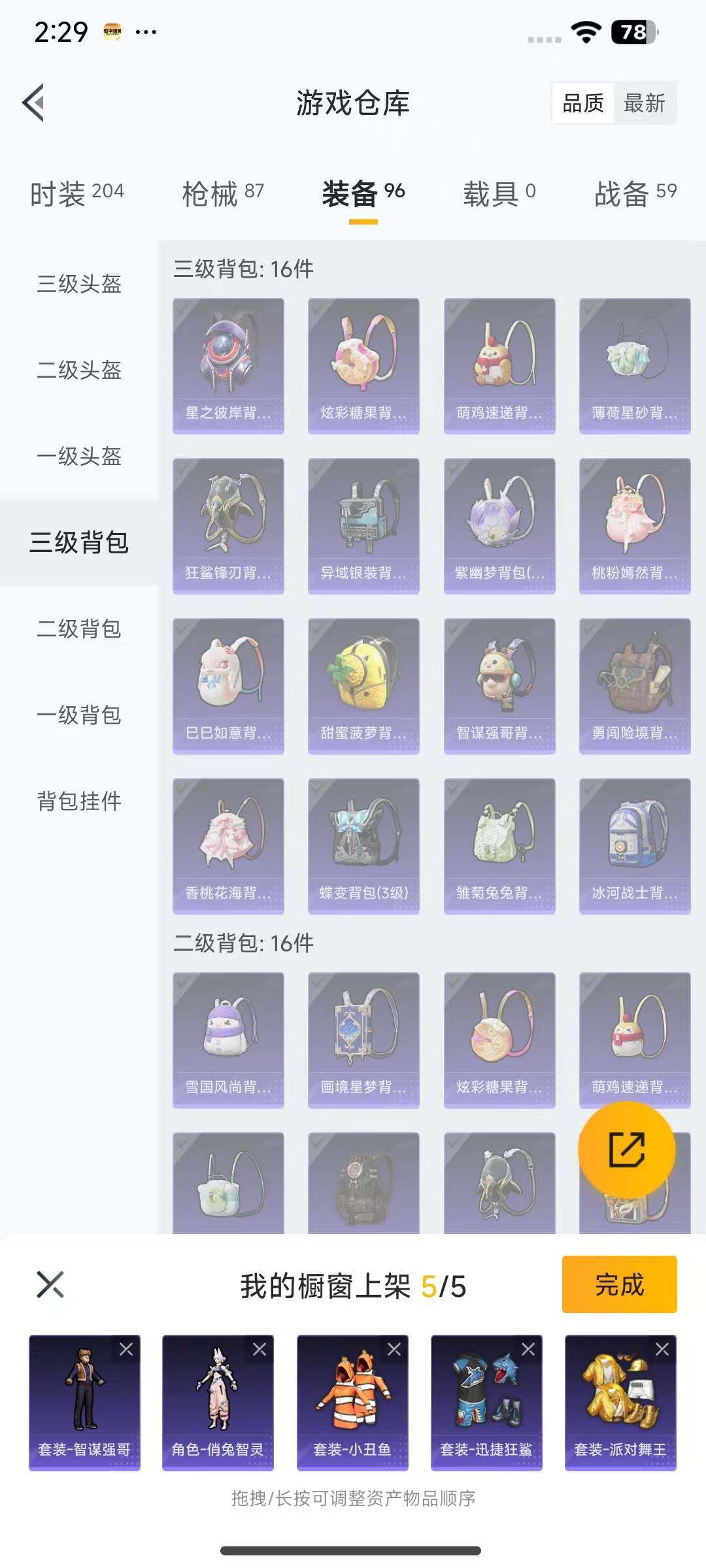This screenshot has height=1568, width=706.
Task: Switch to the 枪械 tab
Action: coord(222,194)
